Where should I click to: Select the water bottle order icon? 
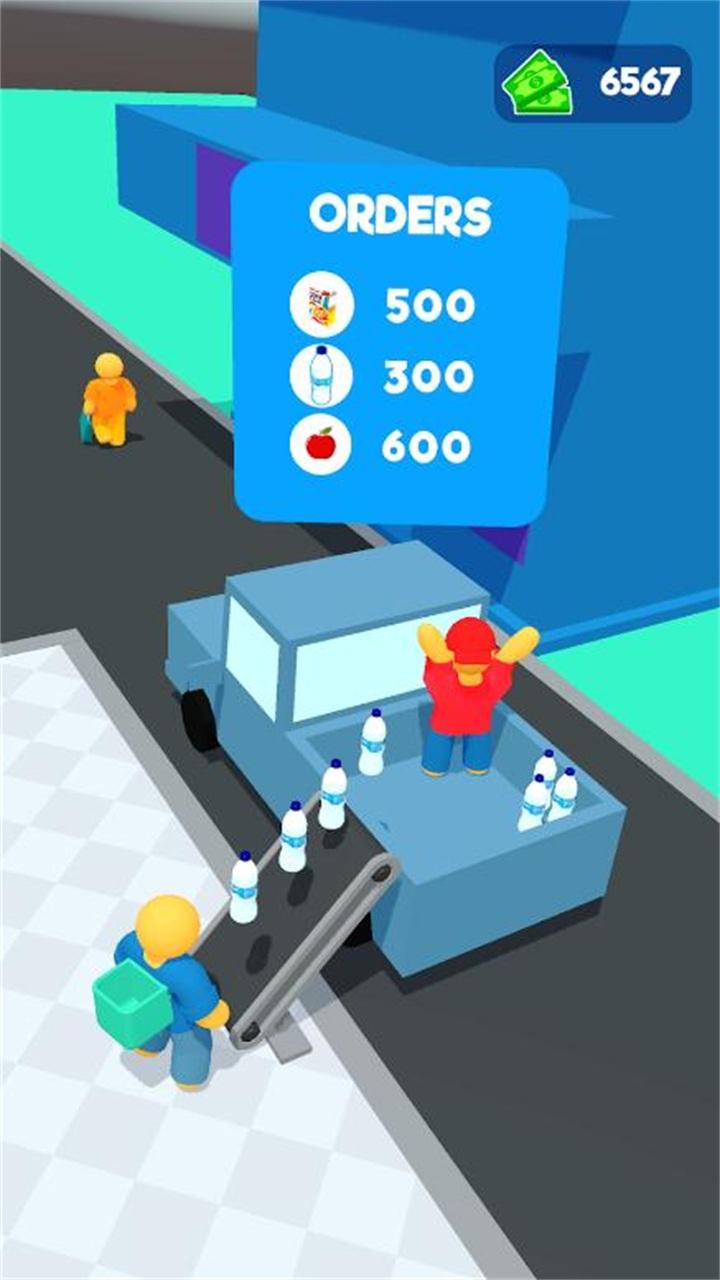point(322,375)
